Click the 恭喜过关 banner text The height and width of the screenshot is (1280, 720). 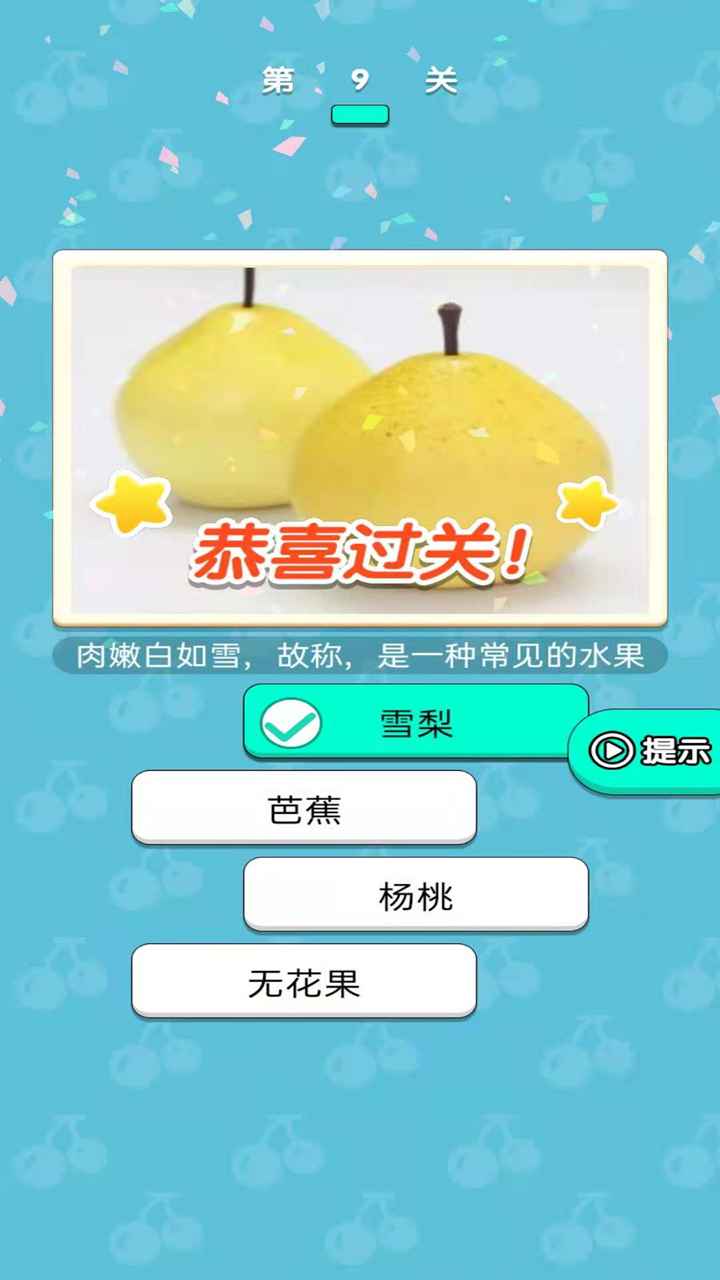click(x=360, y=549)
